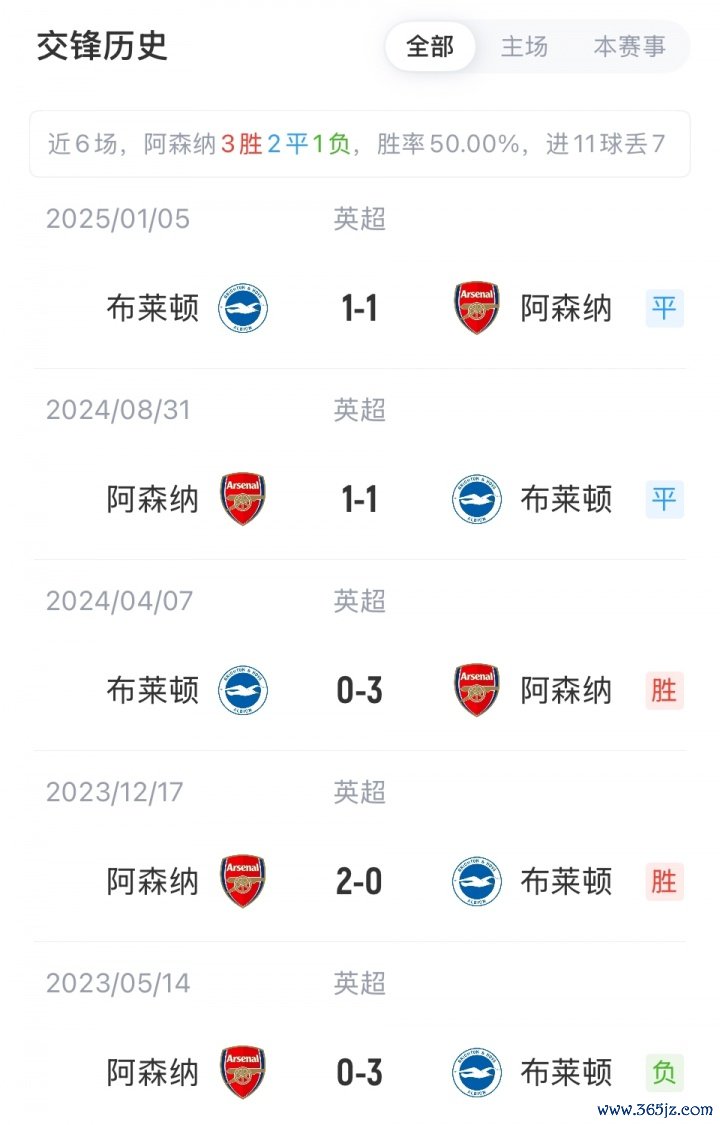This screenshot has width=720, height=1125.
Task: Switch to the 全部 tab
Action: (430, 46)
